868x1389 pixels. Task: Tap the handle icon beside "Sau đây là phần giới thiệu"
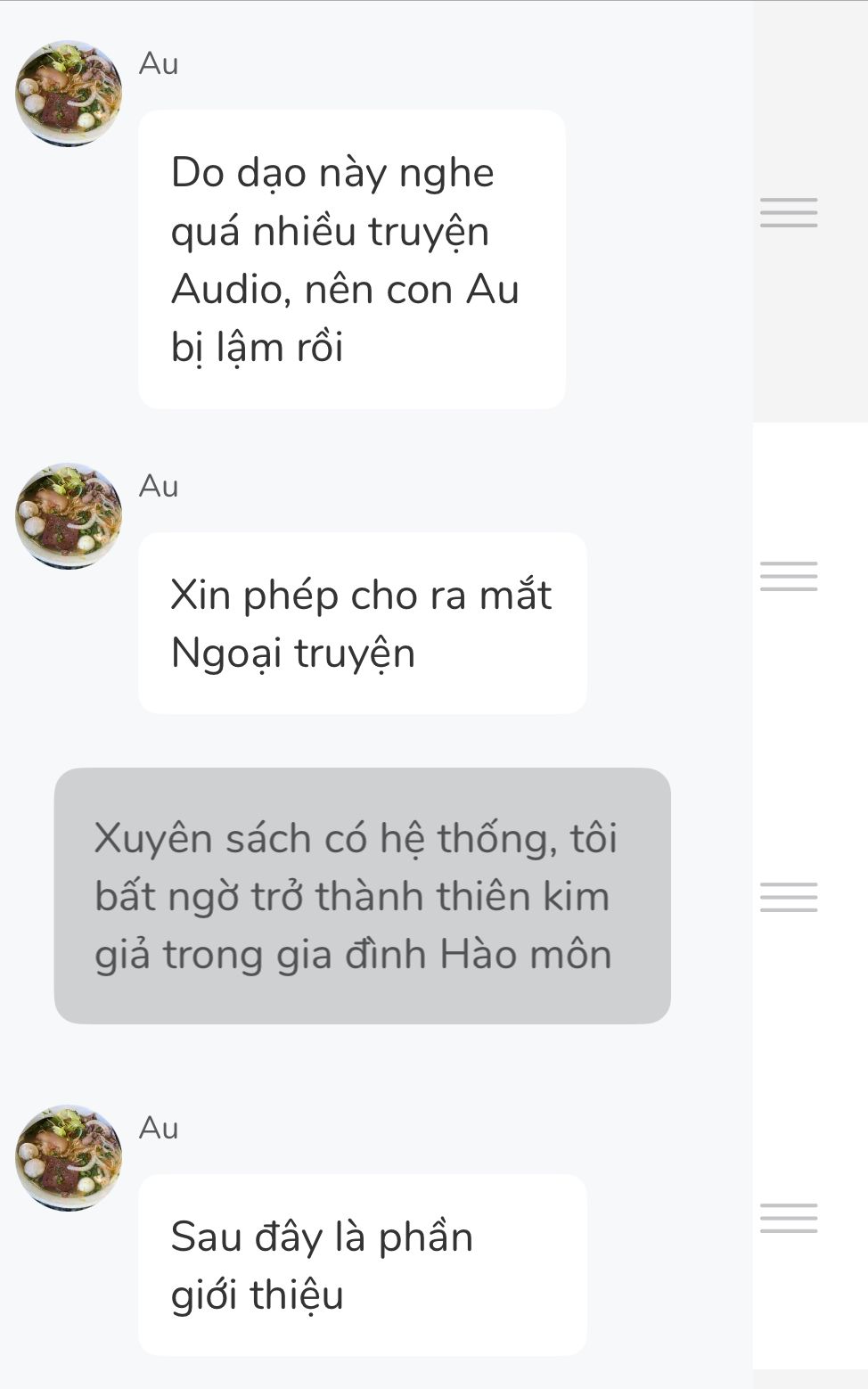pos(789,1218)
